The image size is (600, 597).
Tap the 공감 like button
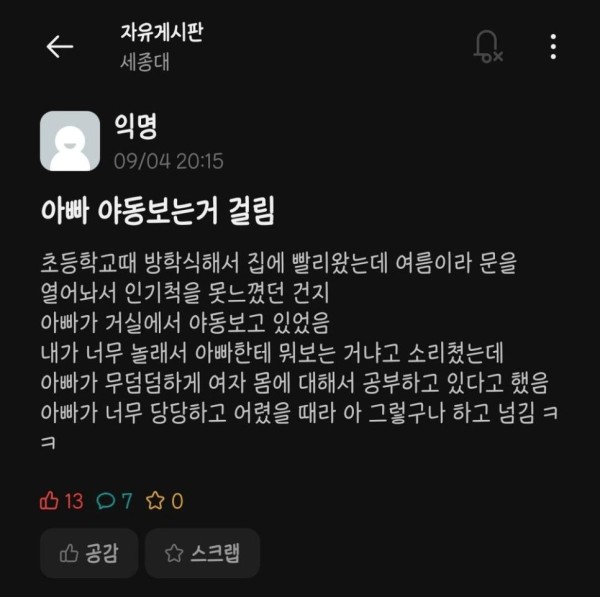coord(88,553)
